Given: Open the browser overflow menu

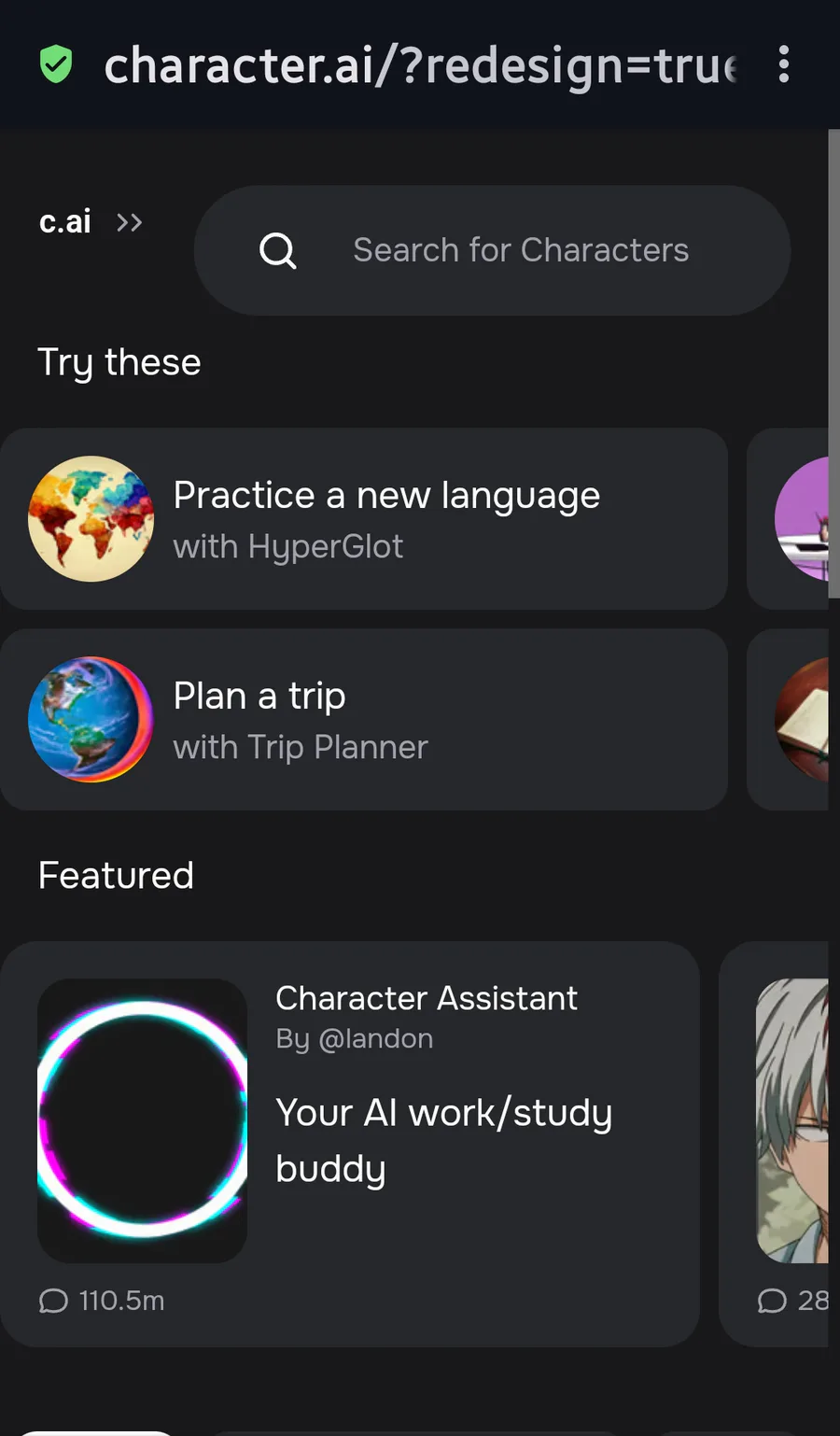Looking at the screenshot, I should pos(783,64).
